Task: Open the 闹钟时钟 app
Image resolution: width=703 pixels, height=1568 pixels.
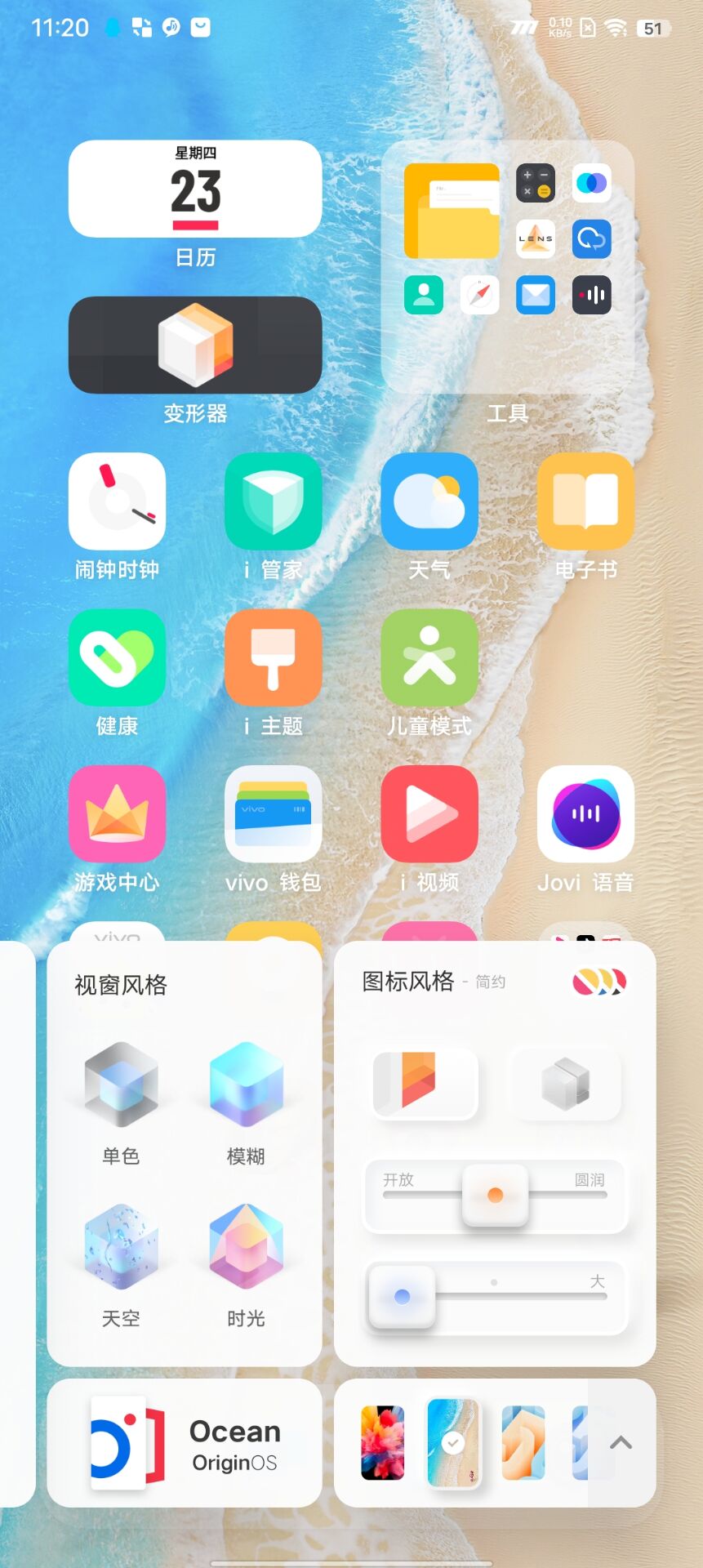Action: [117, 501]
